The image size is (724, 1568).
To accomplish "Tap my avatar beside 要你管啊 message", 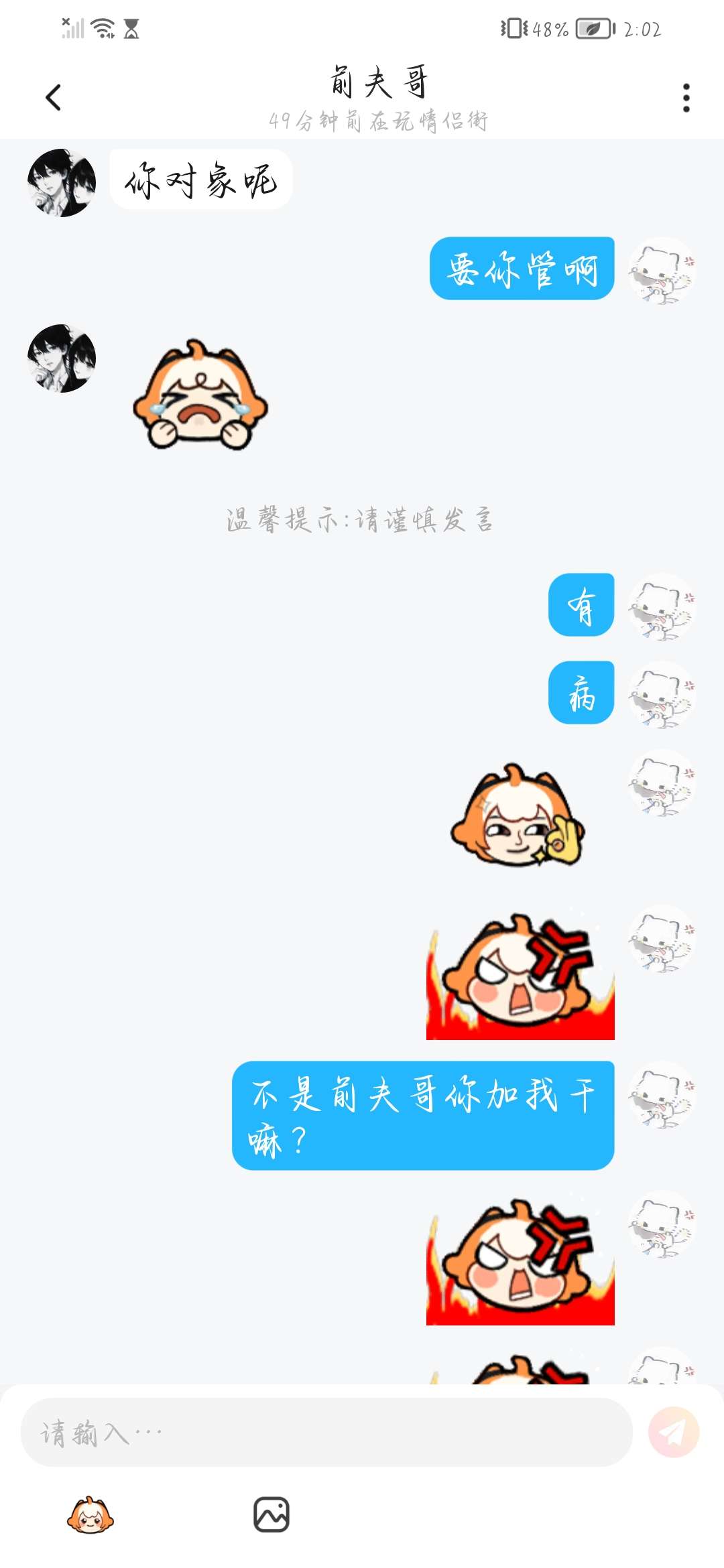I will pyautogui.click(x=662, y=271).
